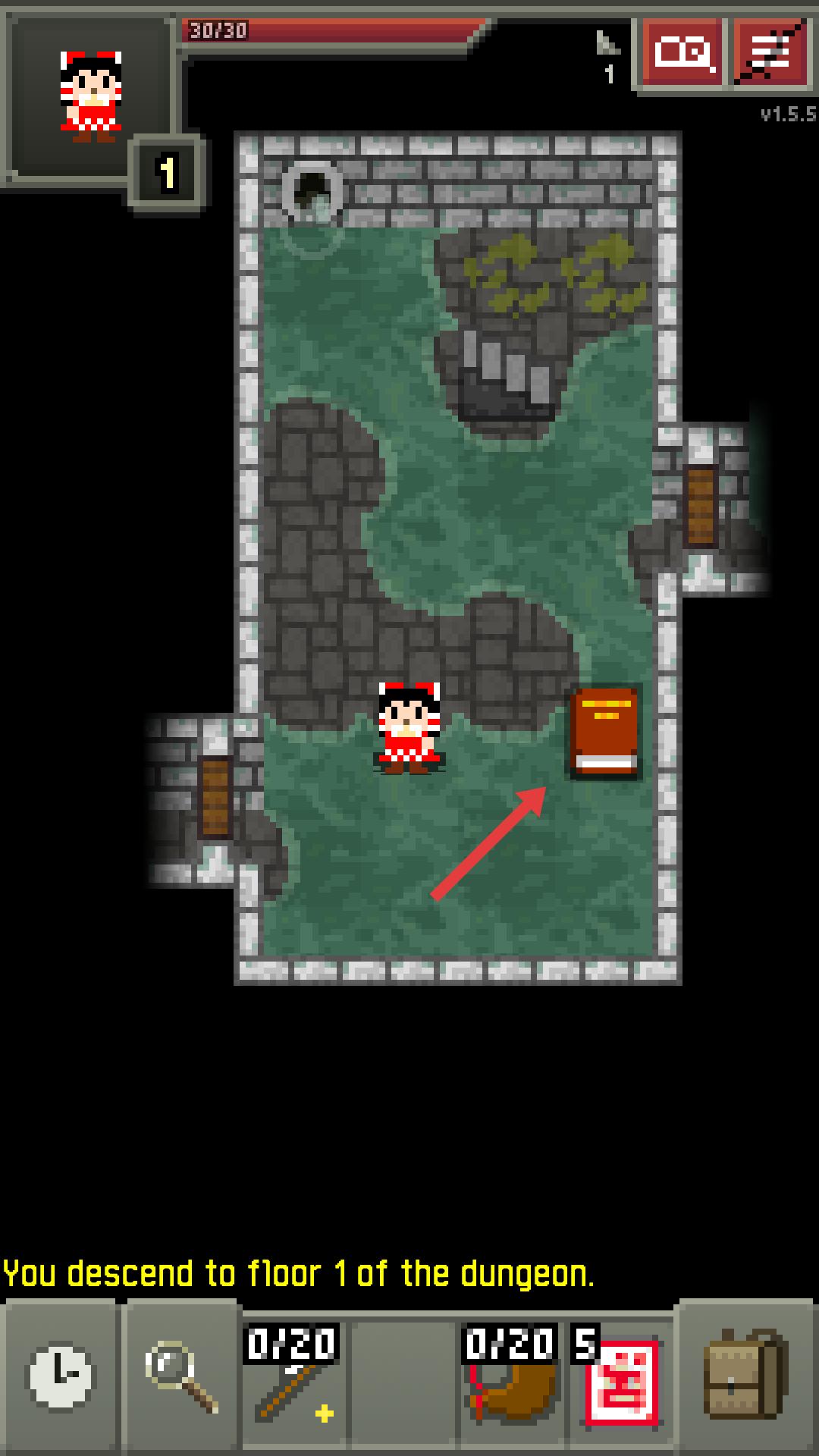Pick up the red book
Screen dimensions: 819x1456
(604, 733)
